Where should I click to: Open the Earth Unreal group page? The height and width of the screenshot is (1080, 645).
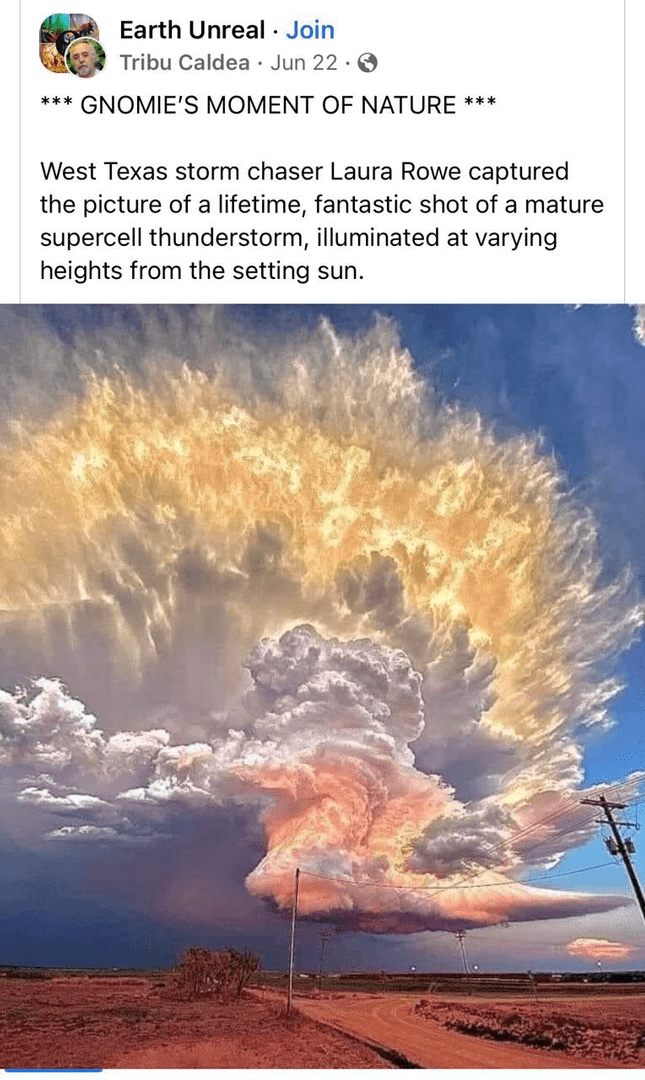click(191, 30)
